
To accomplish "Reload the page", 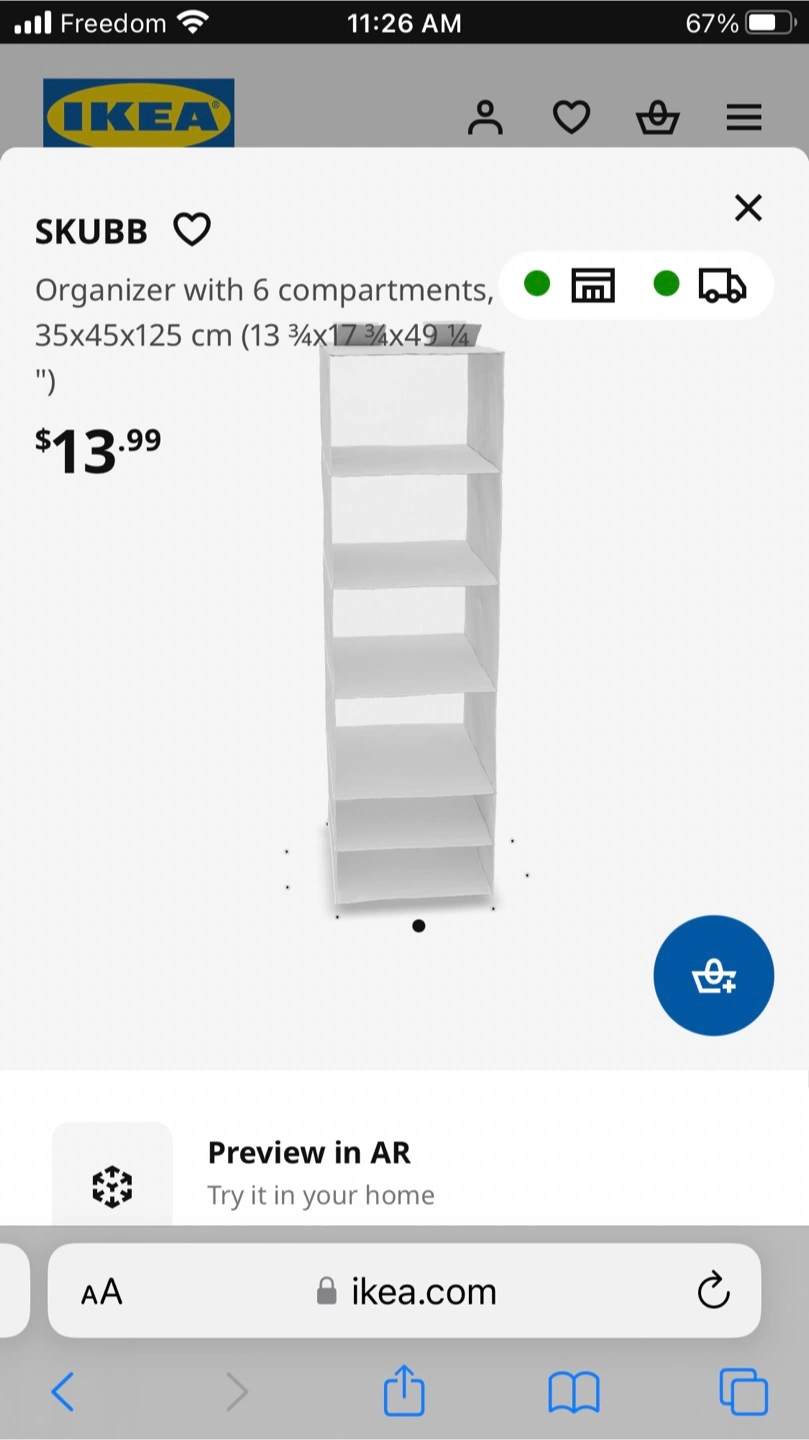I will [x=713, y=1291].
